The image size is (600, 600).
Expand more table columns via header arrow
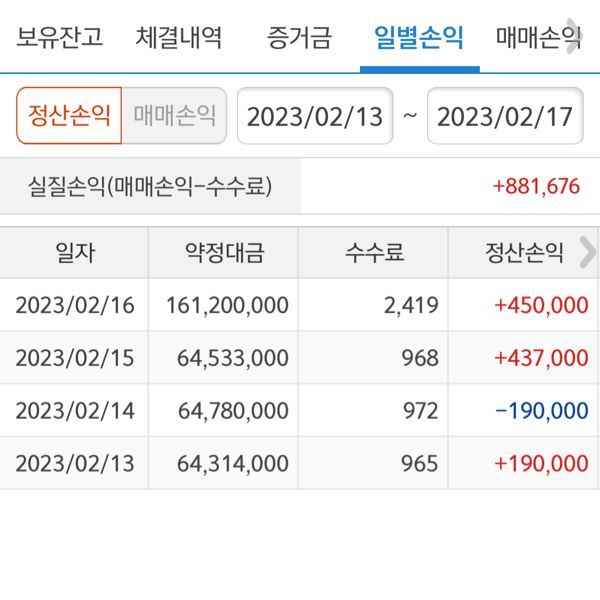click(x=587, y=252)
